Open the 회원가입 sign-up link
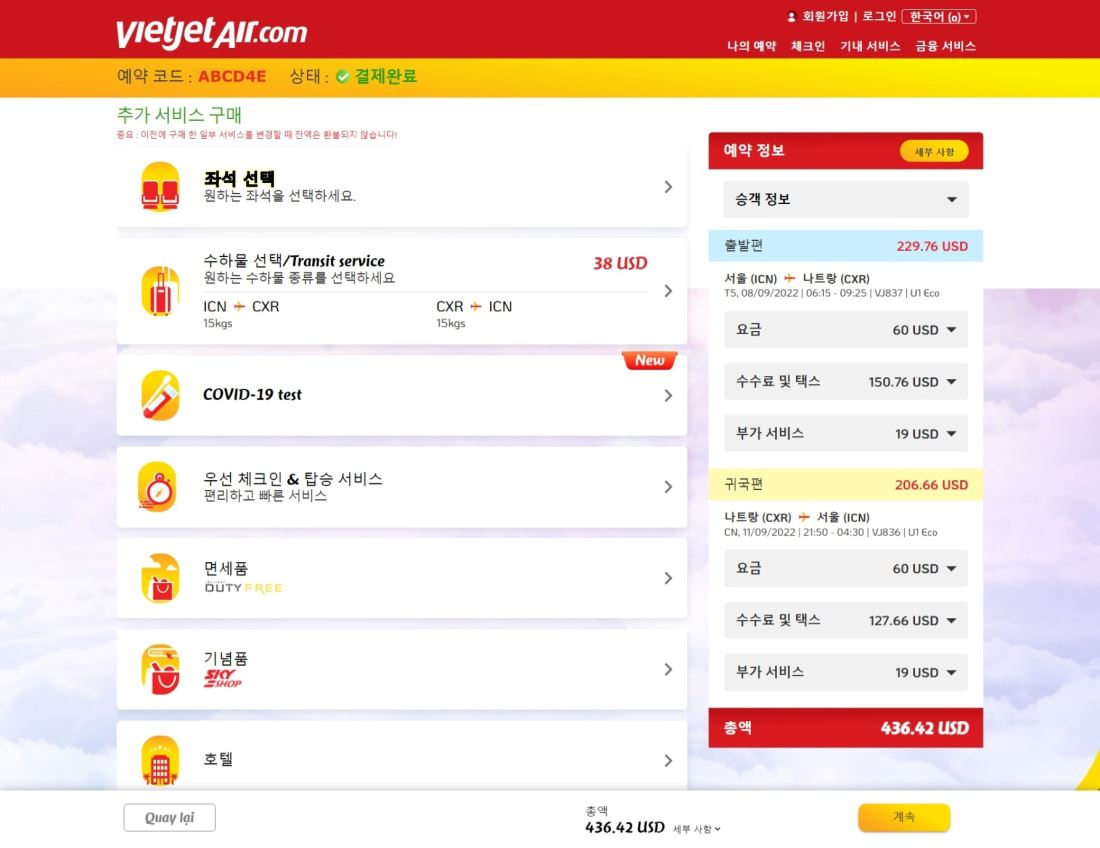This screenshot has height=848, width=1100. [x=825, y=17]
